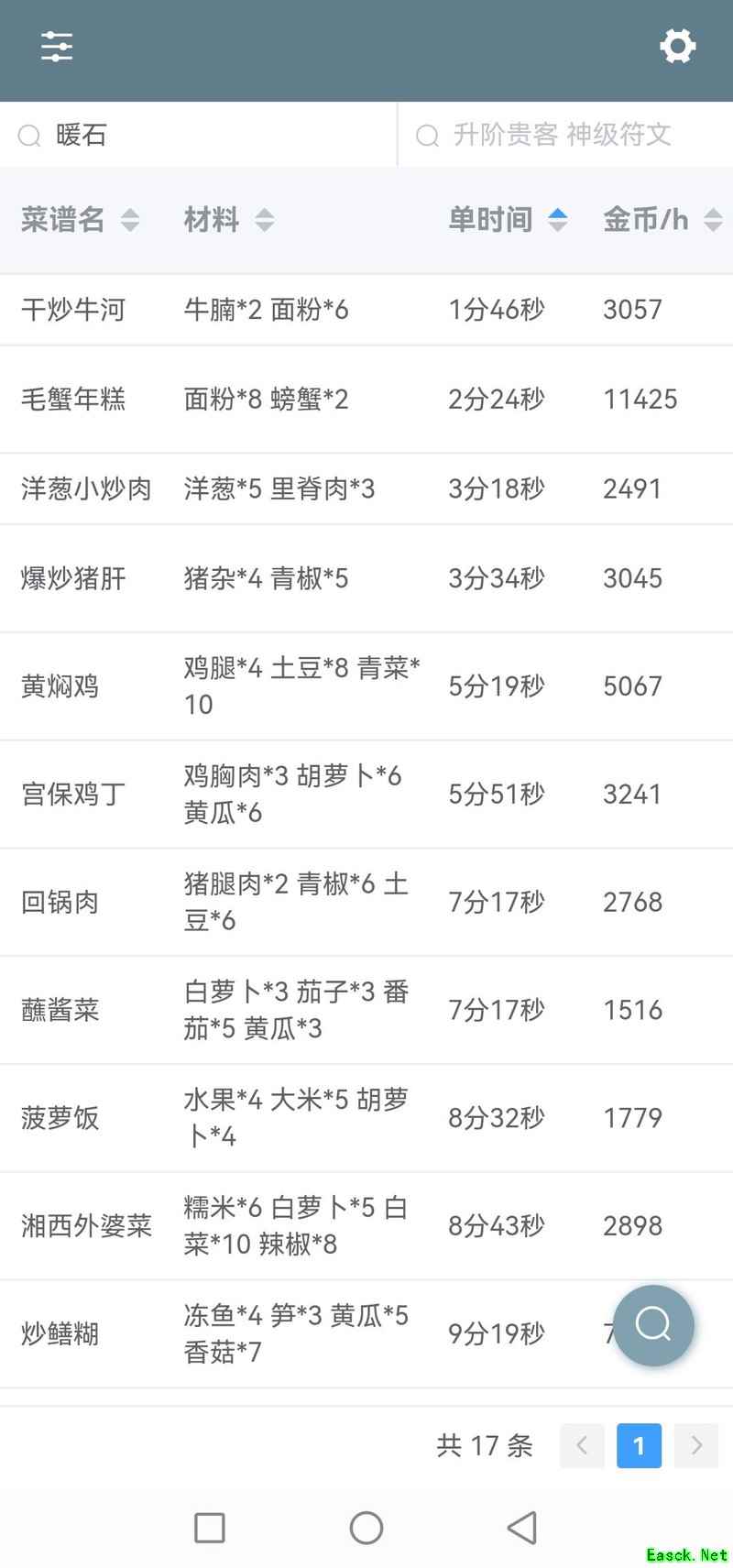Go to previous page arrow
Image resolution: width=733 pixels, height=1568 pixels.
coord(582,1446)
